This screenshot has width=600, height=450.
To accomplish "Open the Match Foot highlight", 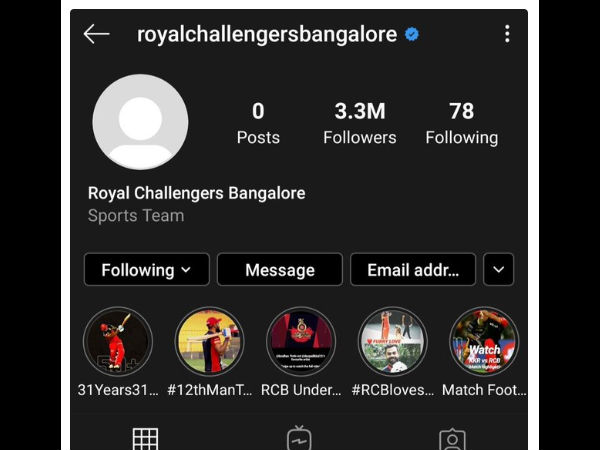I will [x=484, y=341].
